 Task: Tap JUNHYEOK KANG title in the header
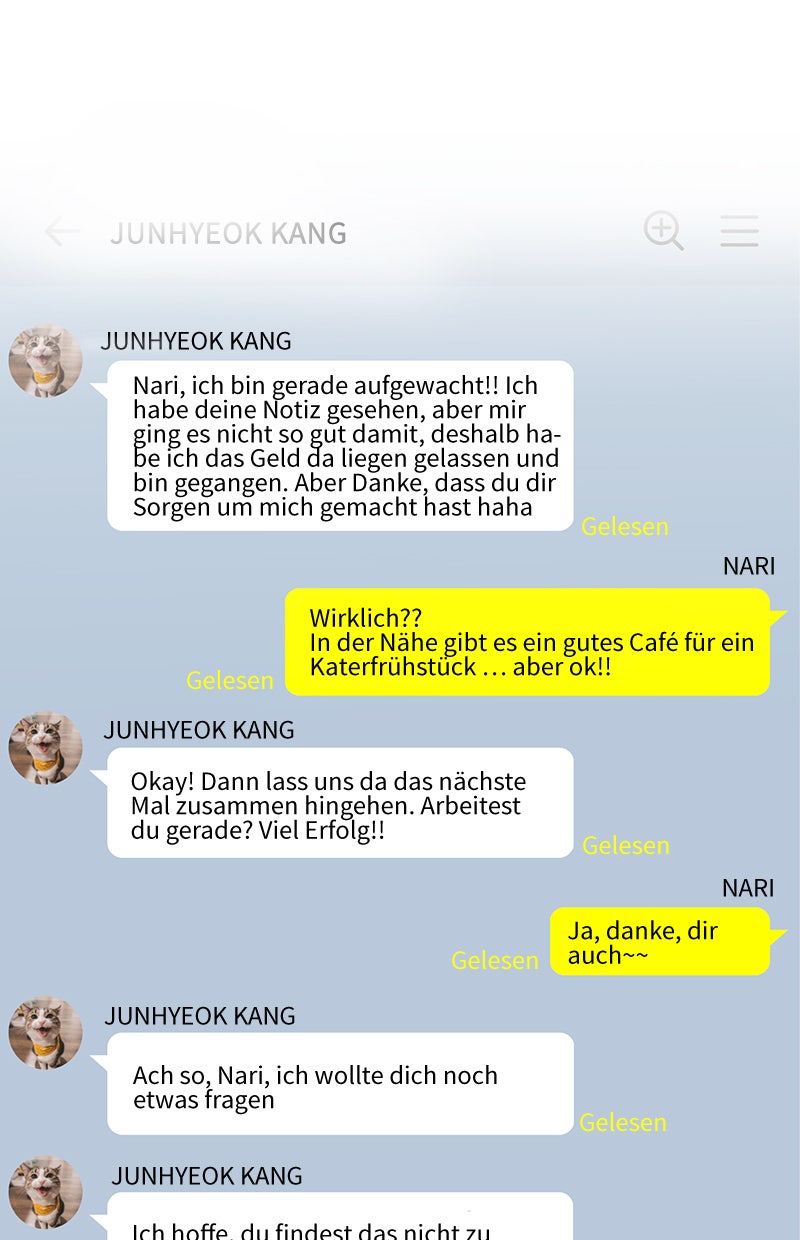tap(228, 233)
